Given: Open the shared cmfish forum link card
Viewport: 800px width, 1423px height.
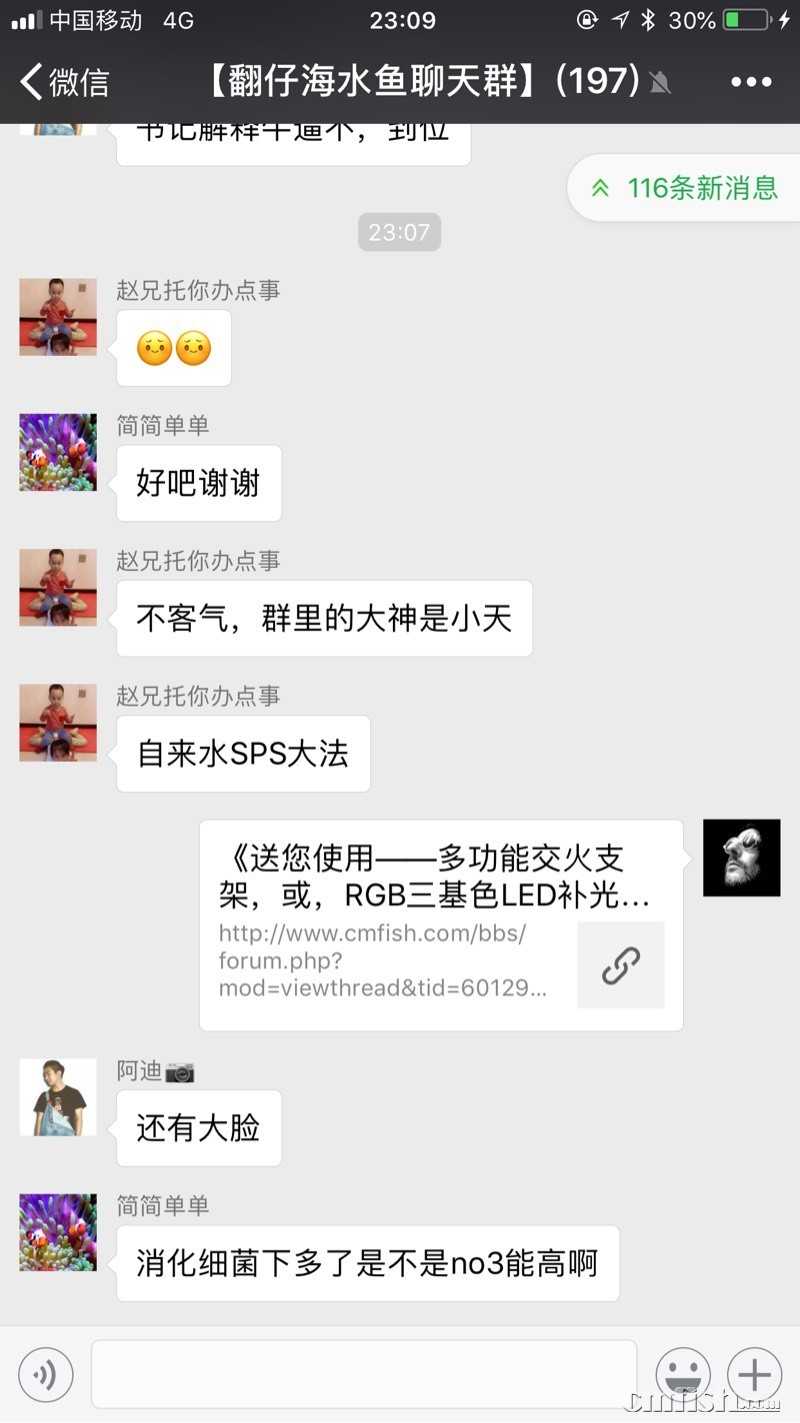Looking at the screenshot, I should coord(441,925).
